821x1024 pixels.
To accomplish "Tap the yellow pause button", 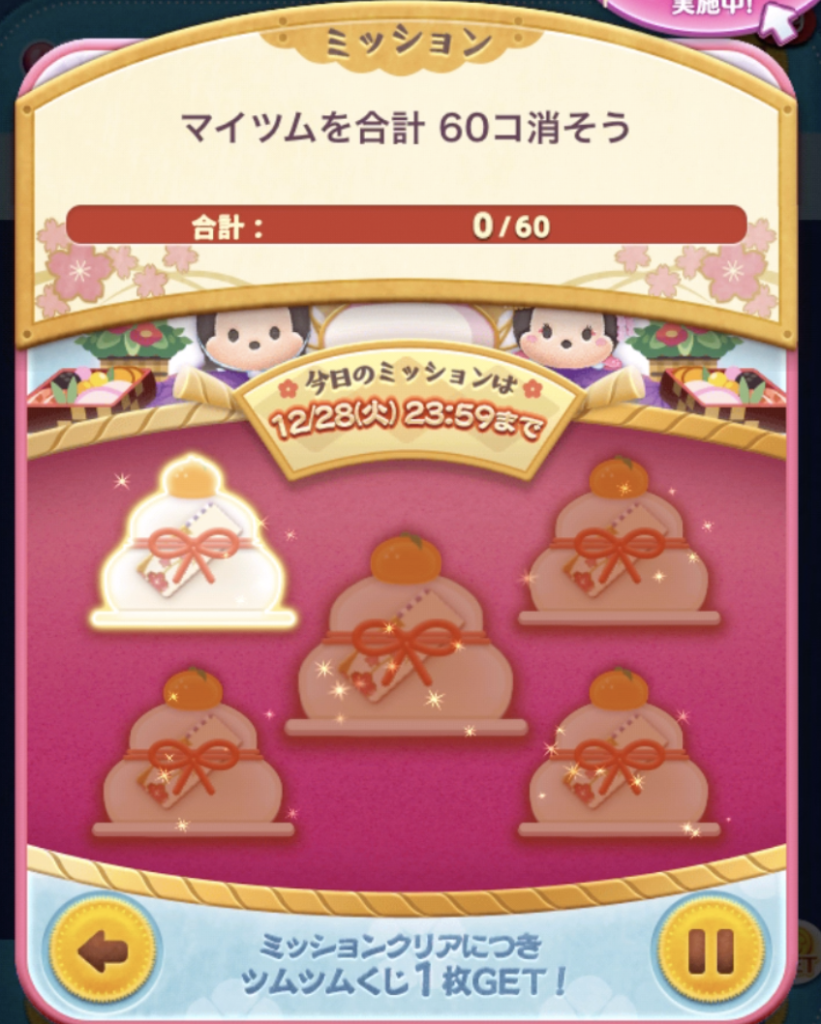I will 711,950.
